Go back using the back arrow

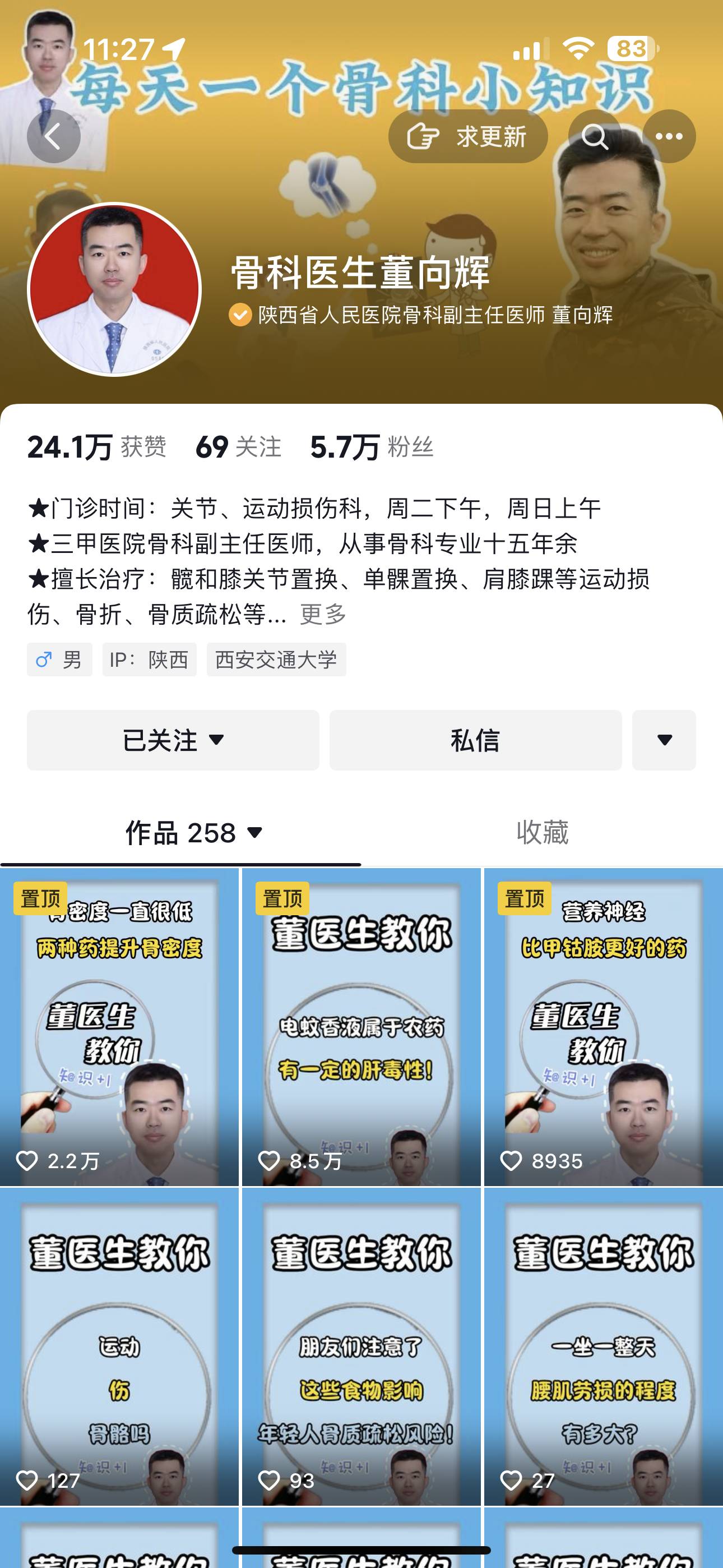[x=54, y=136]
